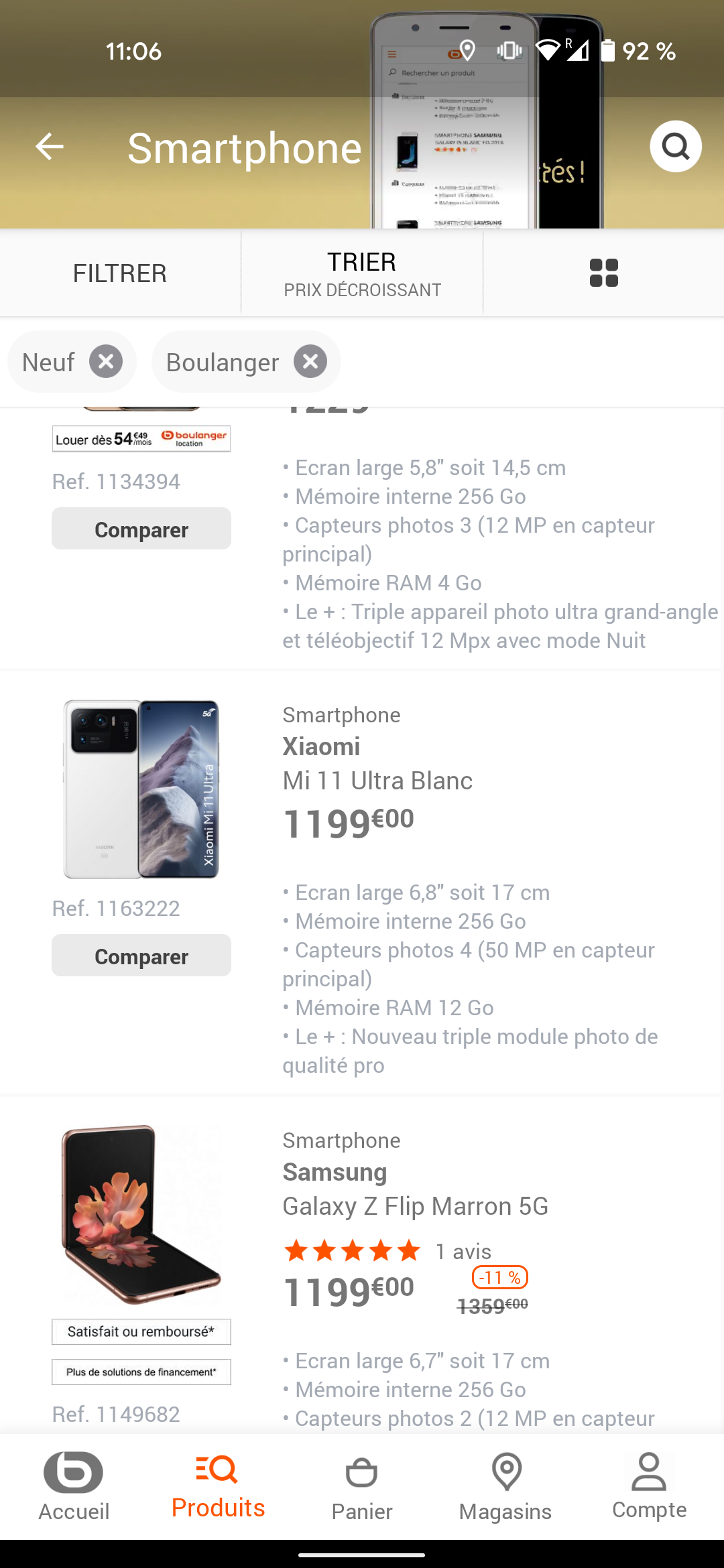Tap Comparer under Ref. 1163222
Screen dimensions: 724x1568
(141, 956)
